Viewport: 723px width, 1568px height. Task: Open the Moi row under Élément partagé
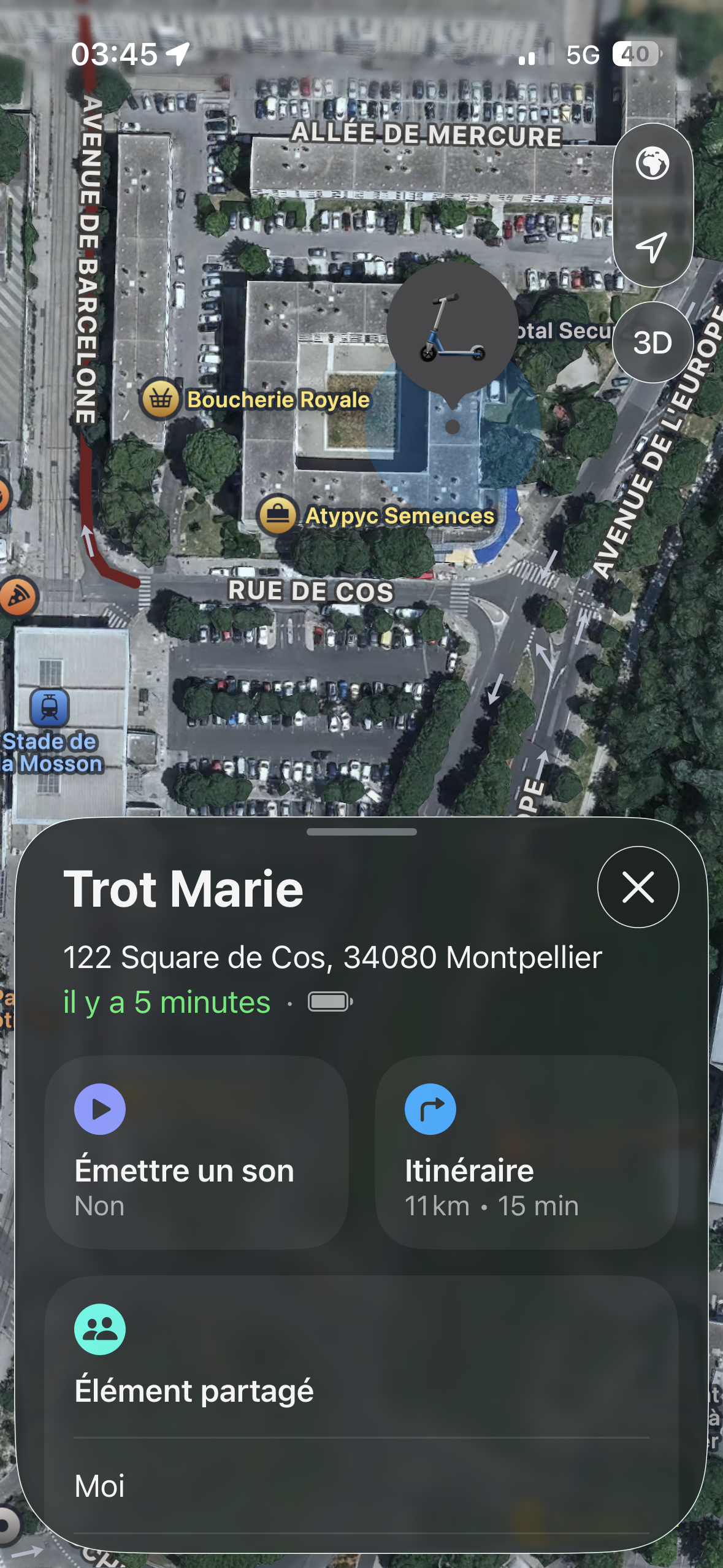click(x=361, y=1486)
